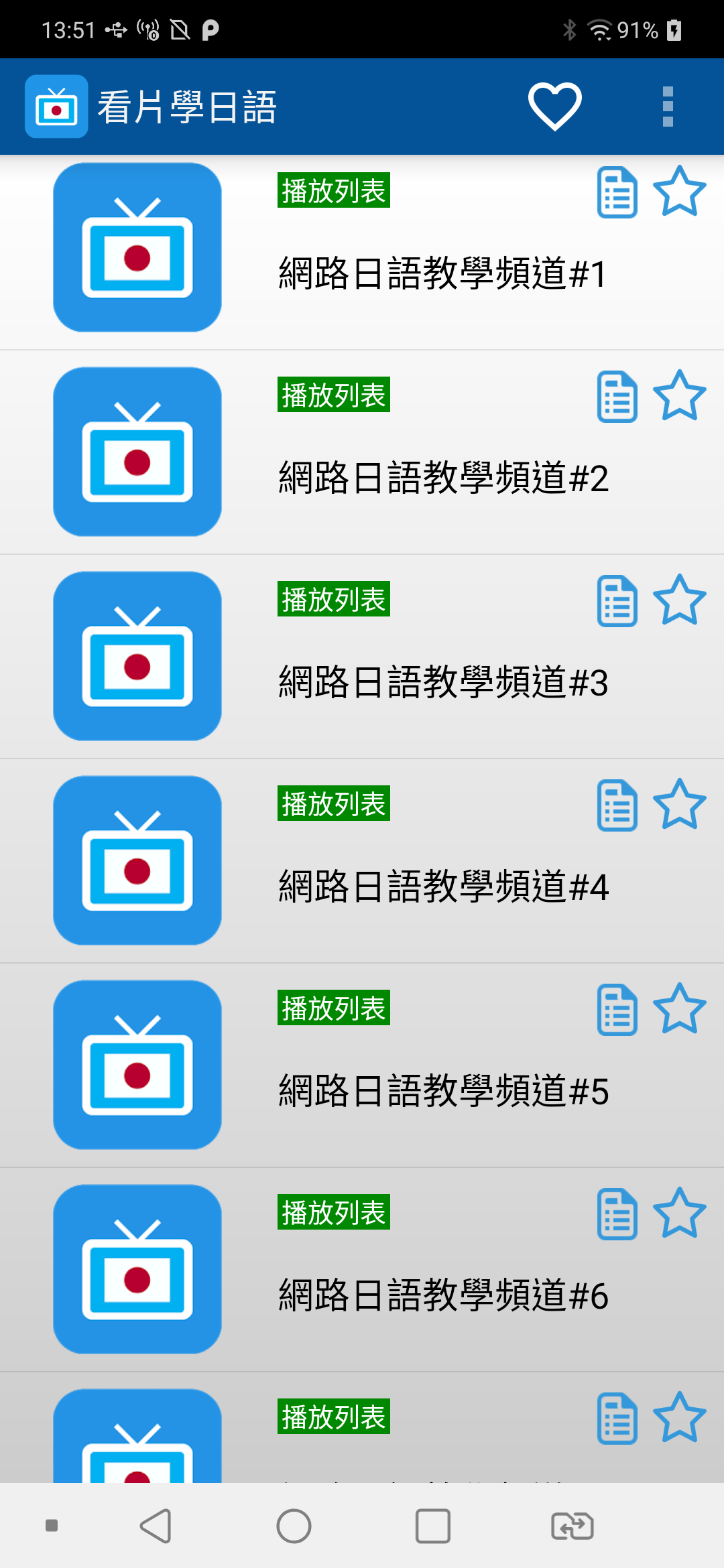This screenshot has height=1568, width=724.
Task: Star 網路日語教學頻道#2 as favorite
Action: [680, 396]
